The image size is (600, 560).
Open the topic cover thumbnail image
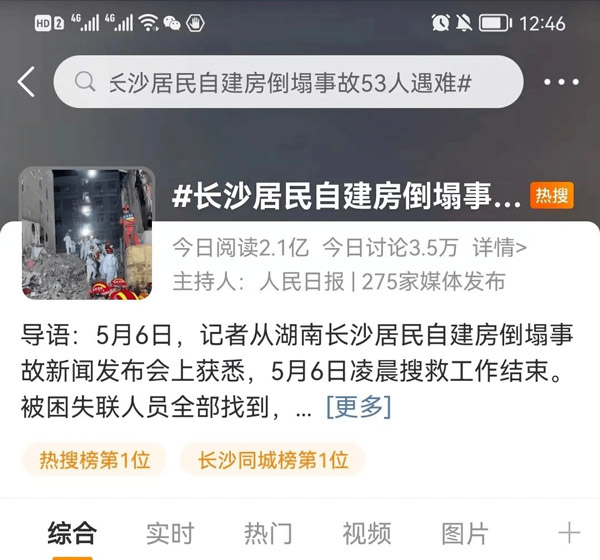pos(88,233)
